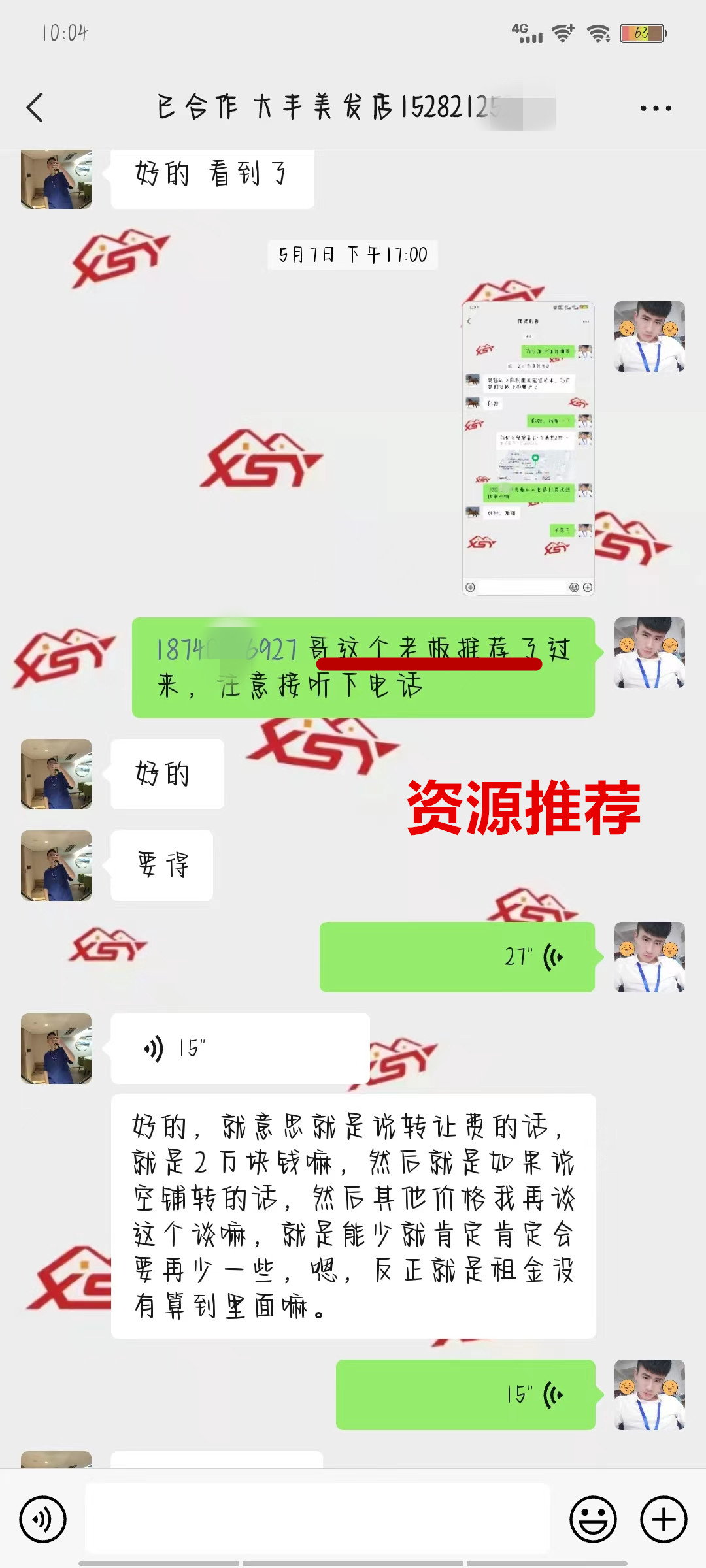Switch to voice input mode
Screen dimensions: 706x1568
coord(43,1519)
